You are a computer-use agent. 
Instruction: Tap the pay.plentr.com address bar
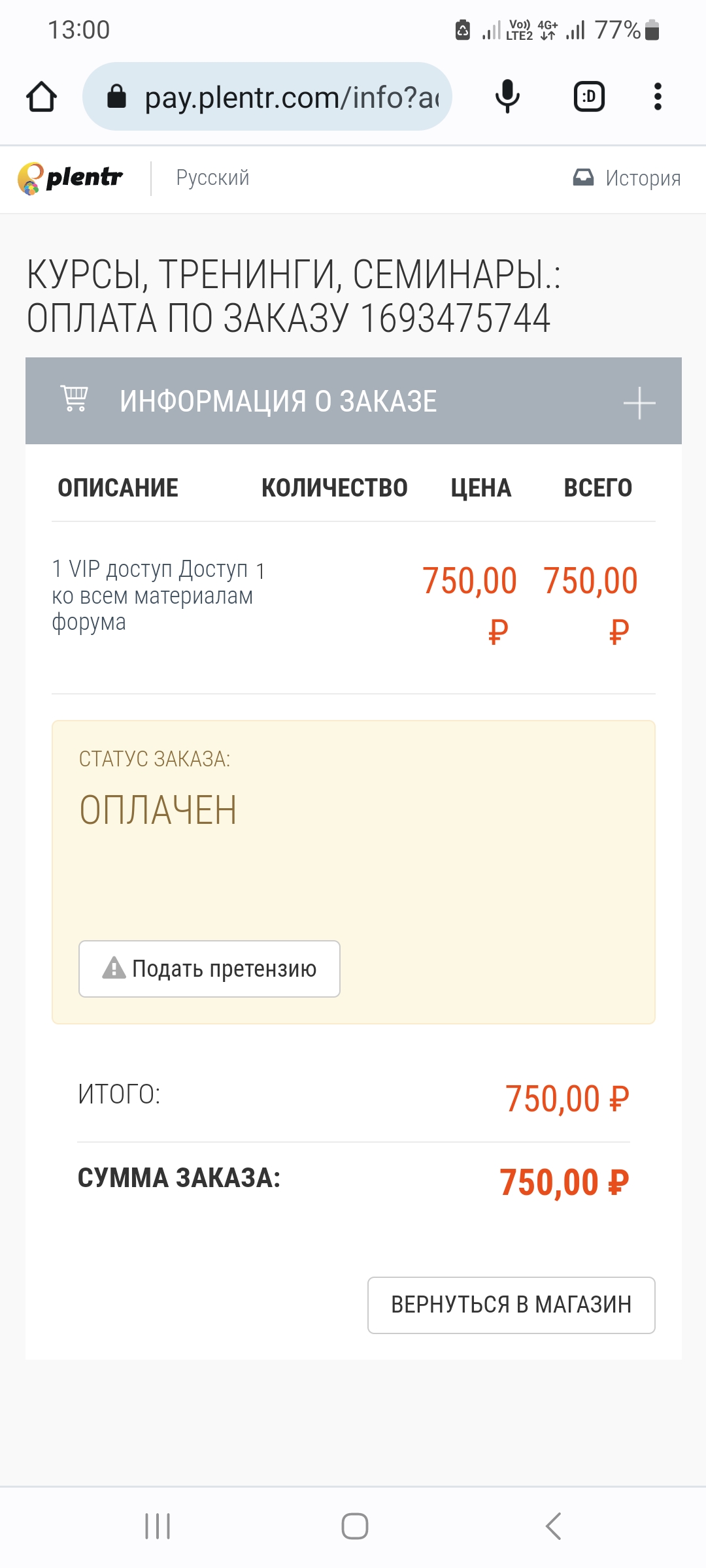click(x=267, y=97)
